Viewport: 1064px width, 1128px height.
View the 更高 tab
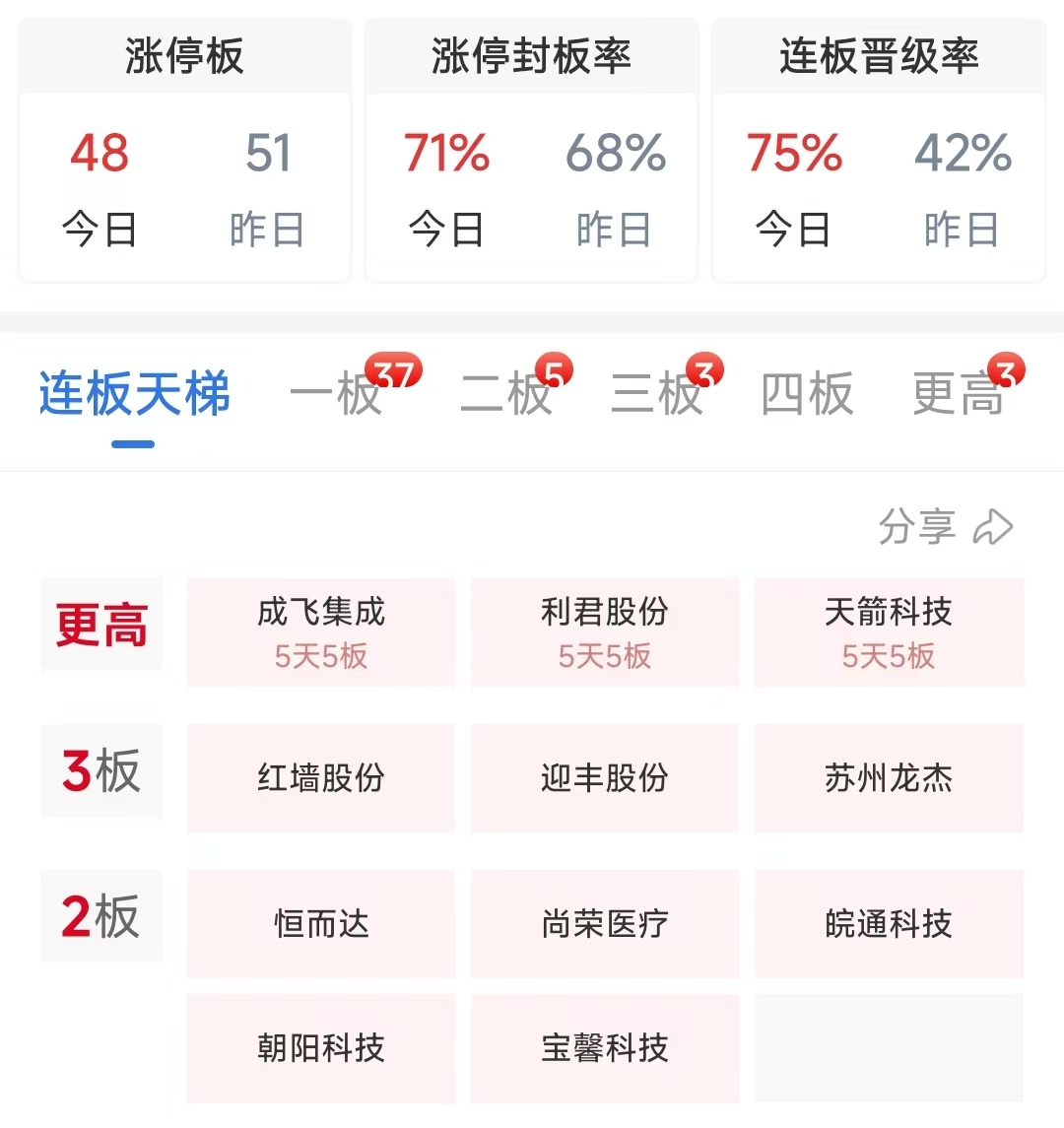[x=958, y=395]
